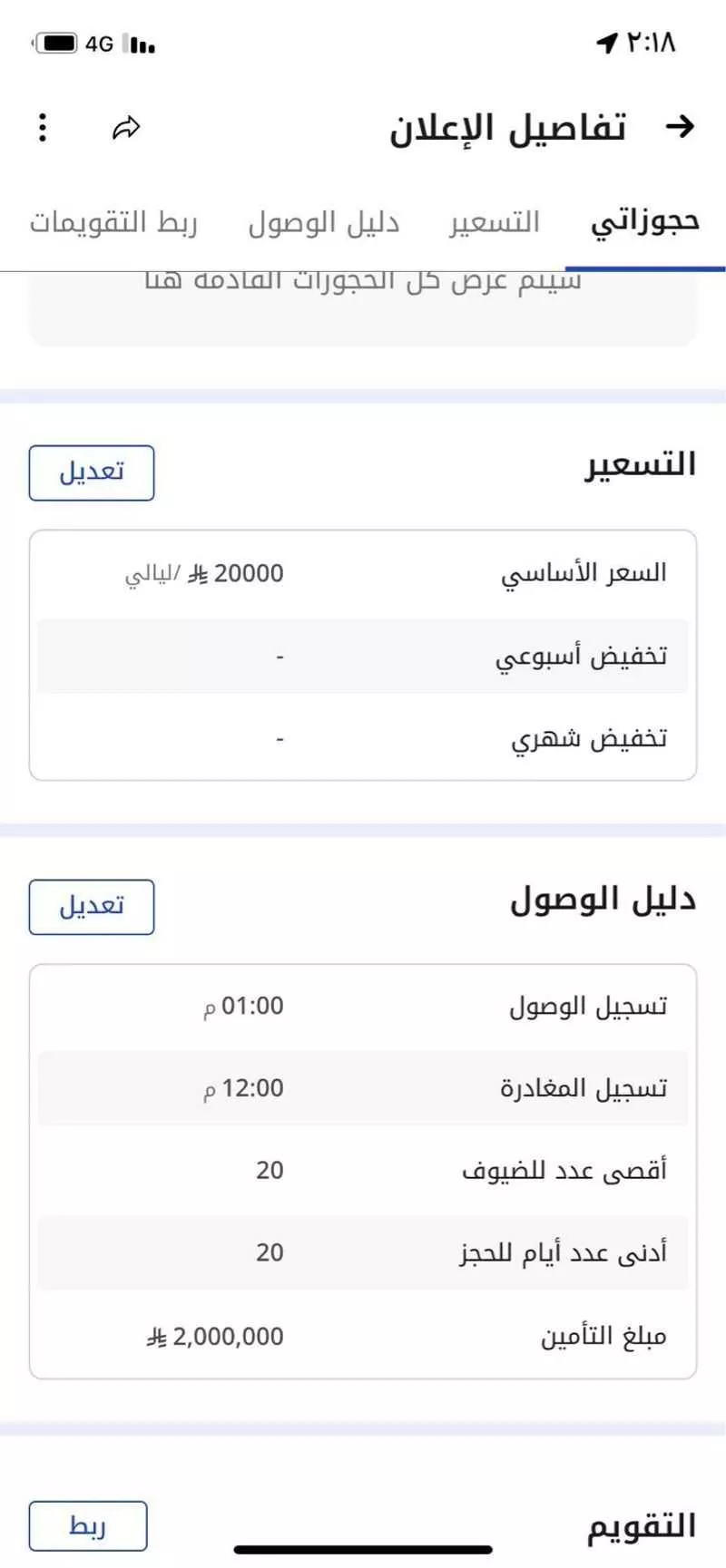This screenshot has width=726, height=1568.
Task: Open the share options icon
Action: click(123, 128)
